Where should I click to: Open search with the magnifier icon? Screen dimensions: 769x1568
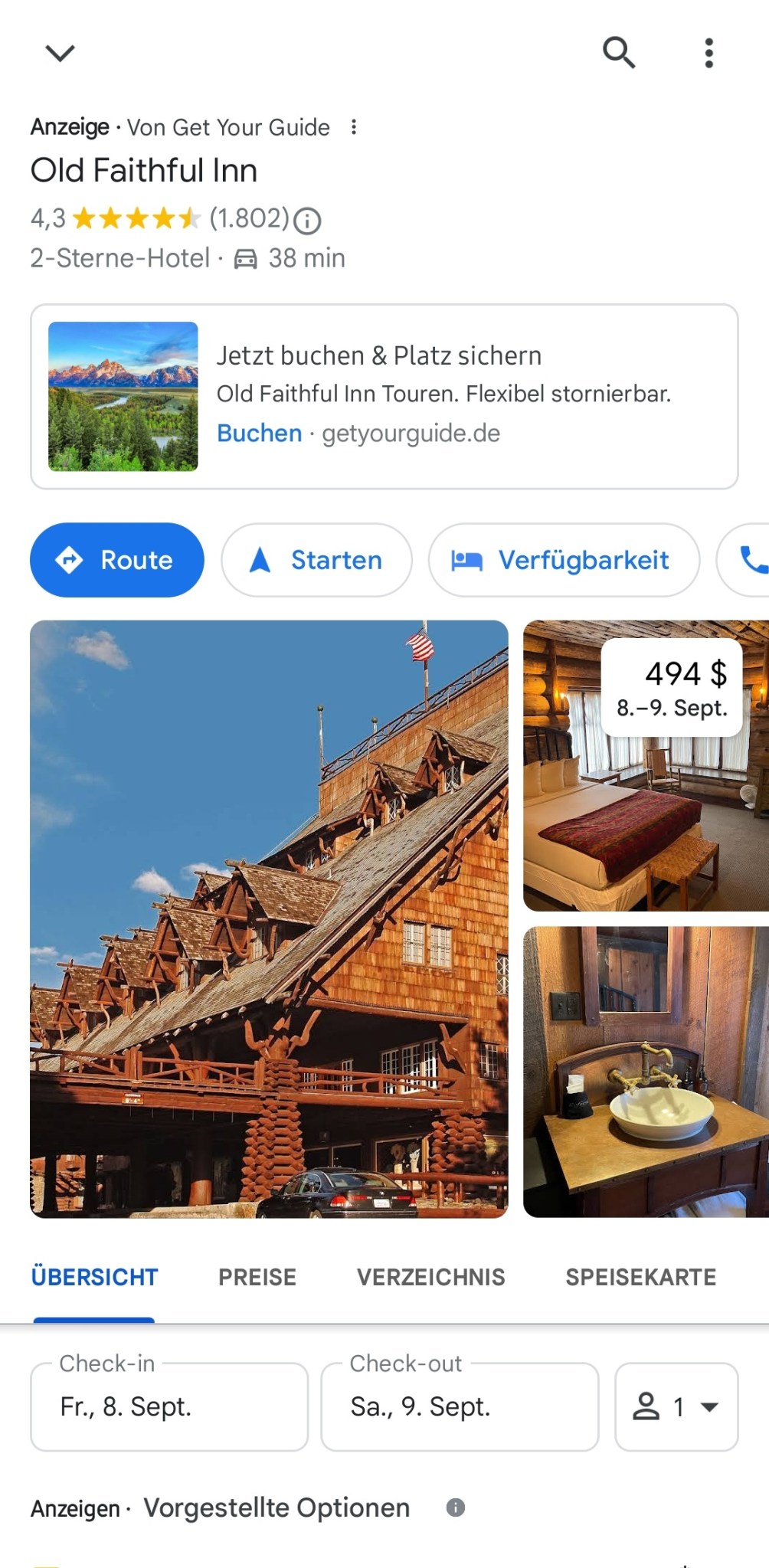pyautogui.click(x=618, y=53)
